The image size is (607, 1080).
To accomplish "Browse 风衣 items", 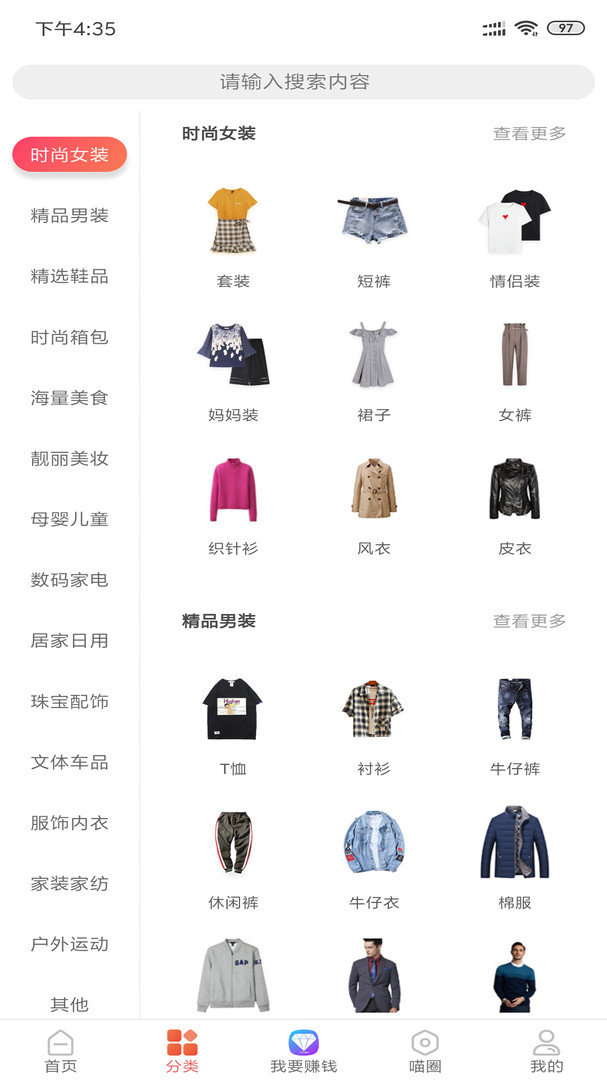I will [374, 503].
